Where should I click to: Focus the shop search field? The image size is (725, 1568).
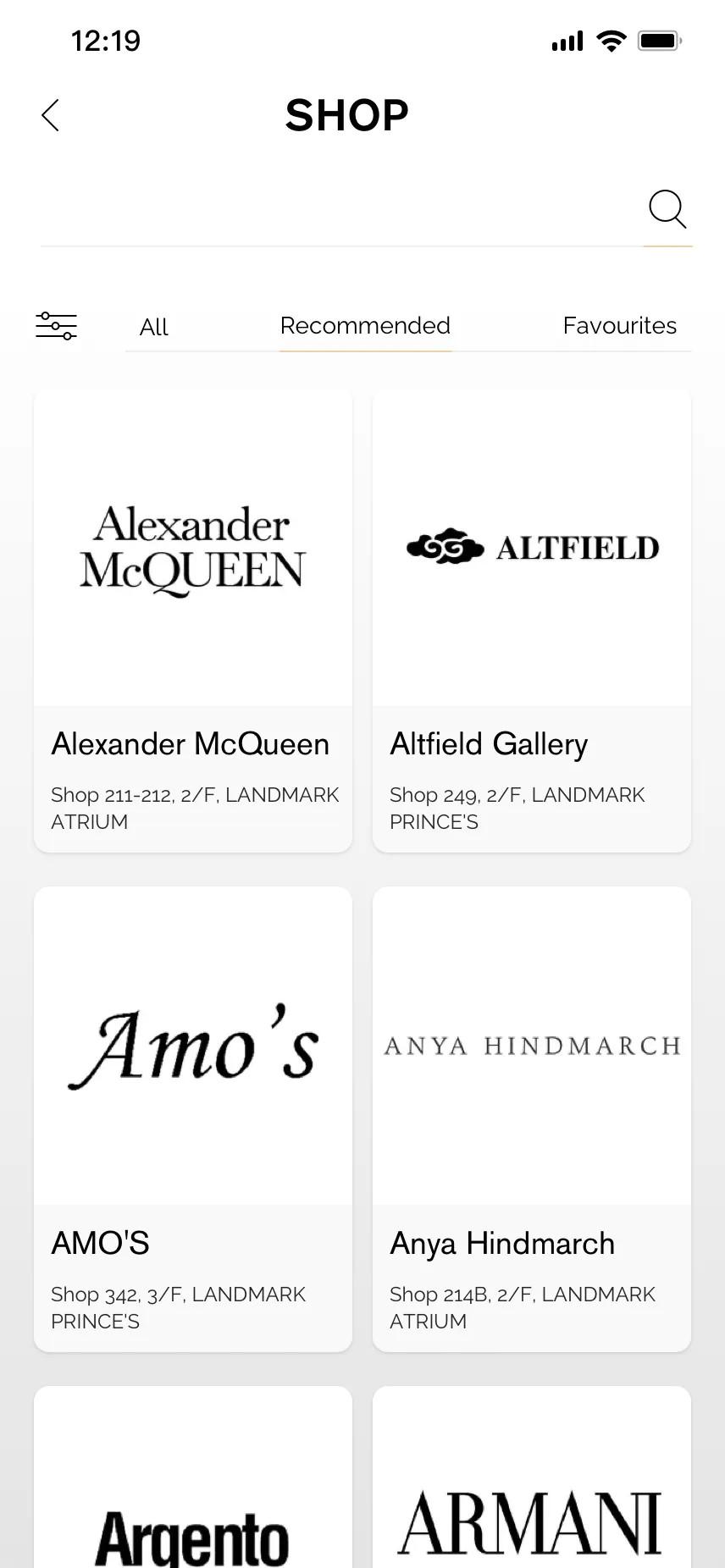(x=339, y=212)
